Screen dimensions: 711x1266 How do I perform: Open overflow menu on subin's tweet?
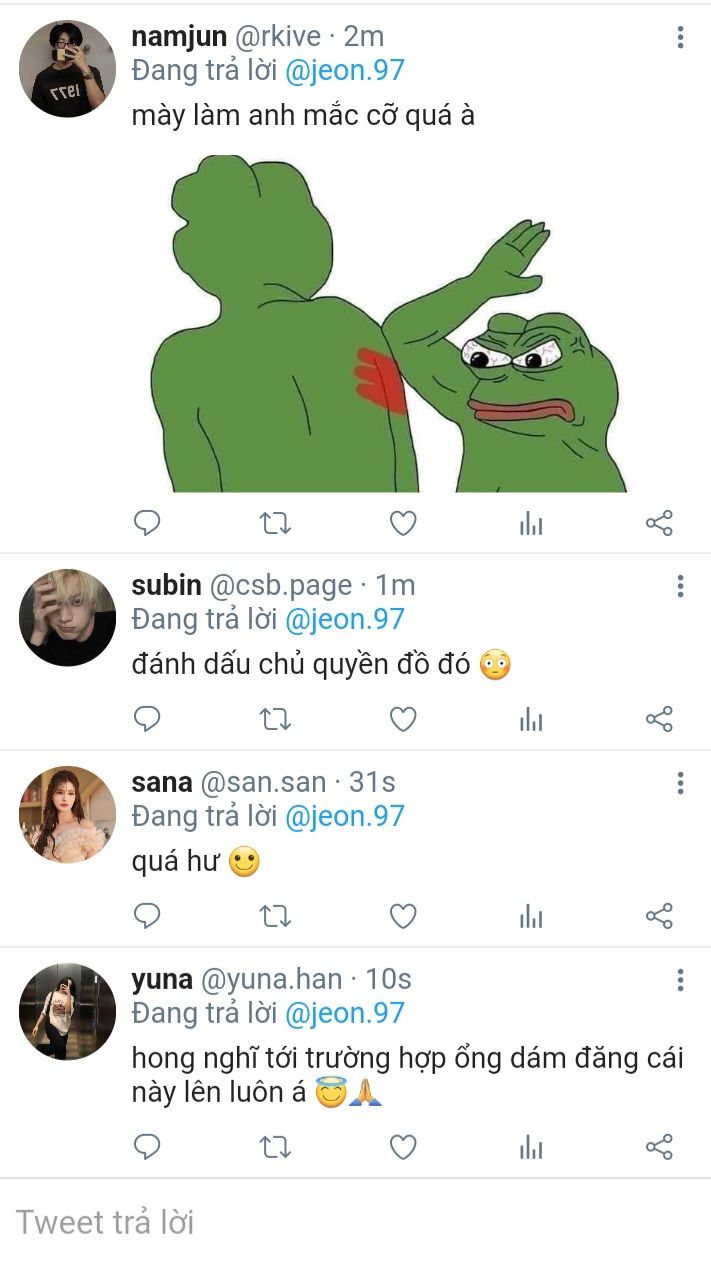coord(680,586)
